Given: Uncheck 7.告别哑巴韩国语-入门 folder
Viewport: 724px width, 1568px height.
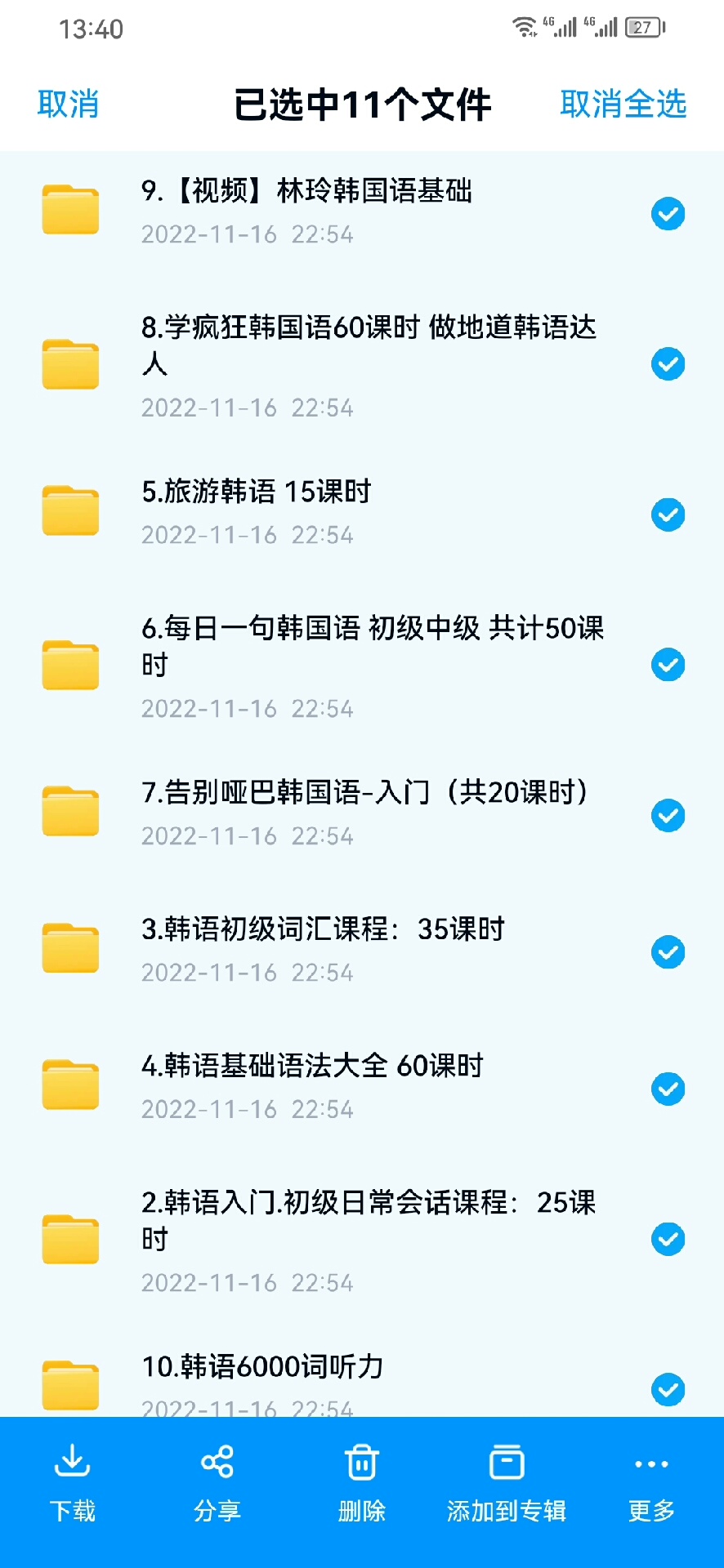Looking at the screenshot, I should (x=668, y=815).
